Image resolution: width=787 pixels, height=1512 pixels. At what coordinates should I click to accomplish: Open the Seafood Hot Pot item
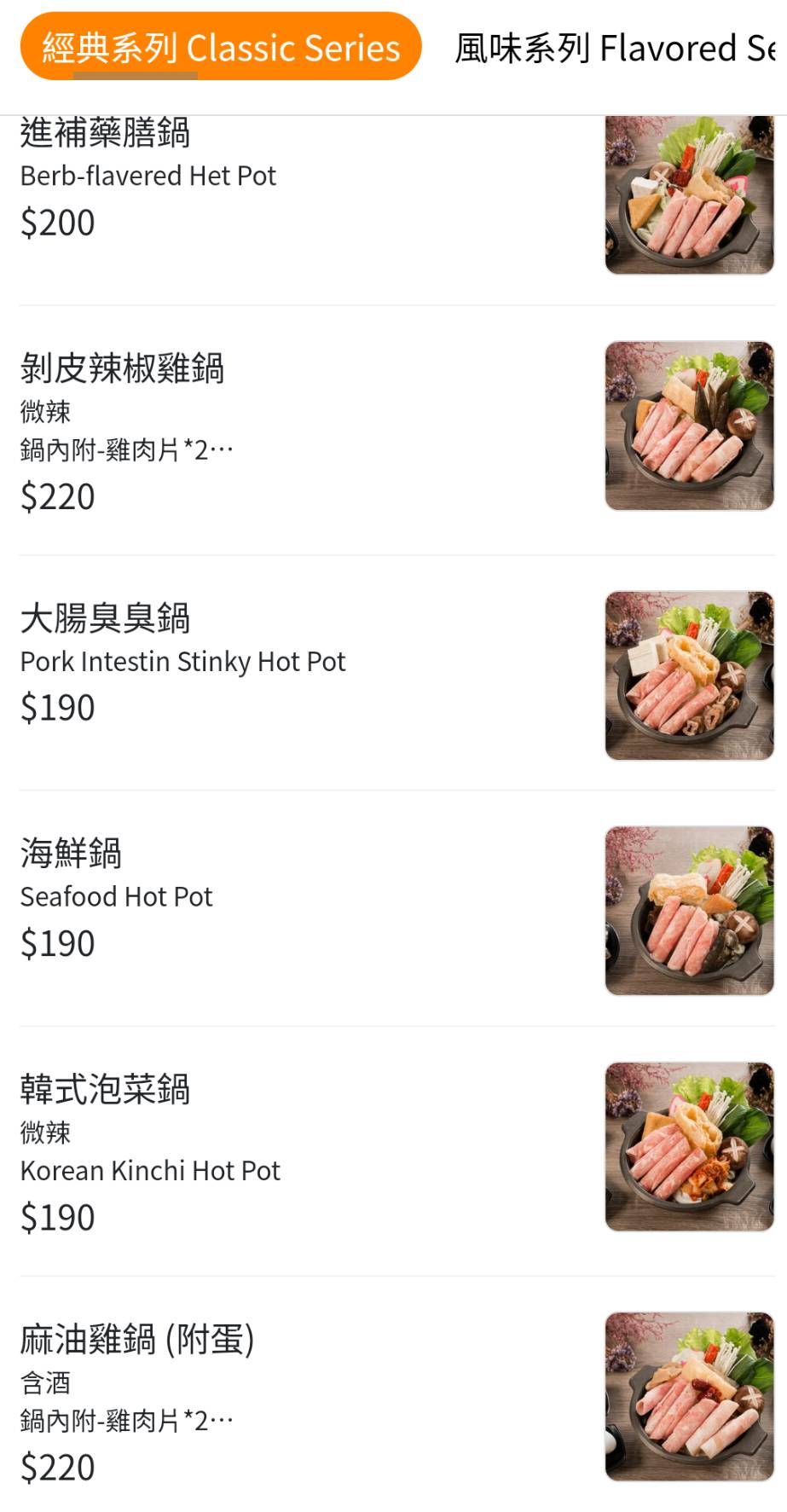[397, 909]
